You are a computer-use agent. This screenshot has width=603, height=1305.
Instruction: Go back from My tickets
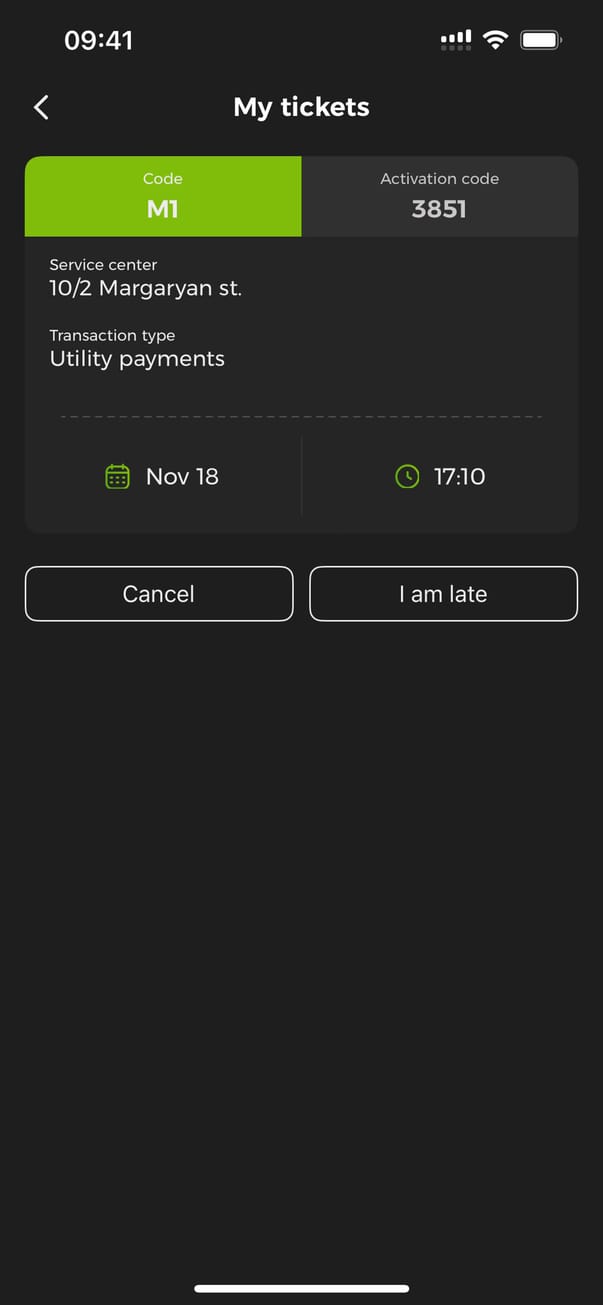(x=41, y=107)
